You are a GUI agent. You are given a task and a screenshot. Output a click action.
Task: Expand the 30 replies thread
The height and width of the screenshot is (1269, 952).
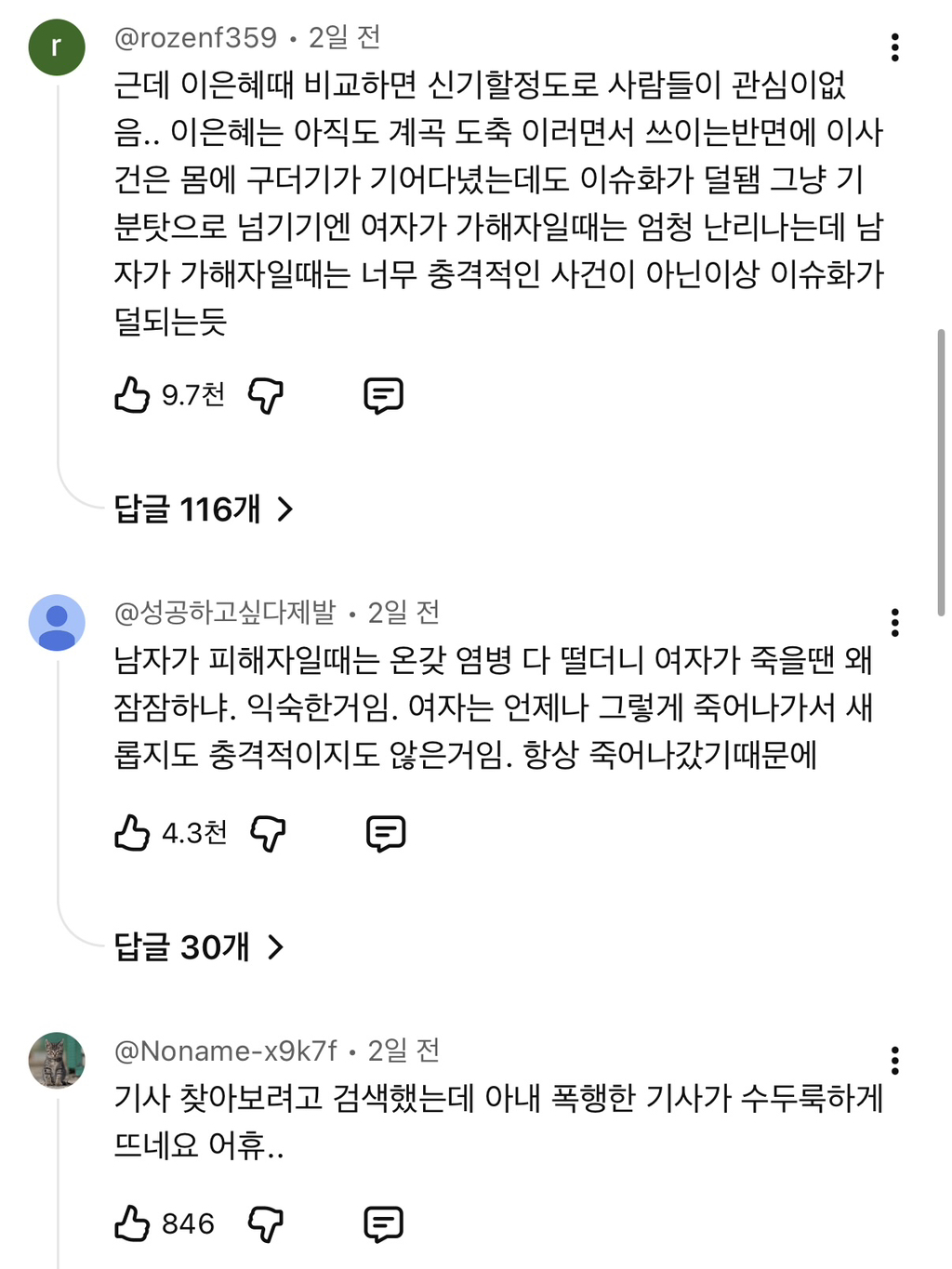click(198, 947)
